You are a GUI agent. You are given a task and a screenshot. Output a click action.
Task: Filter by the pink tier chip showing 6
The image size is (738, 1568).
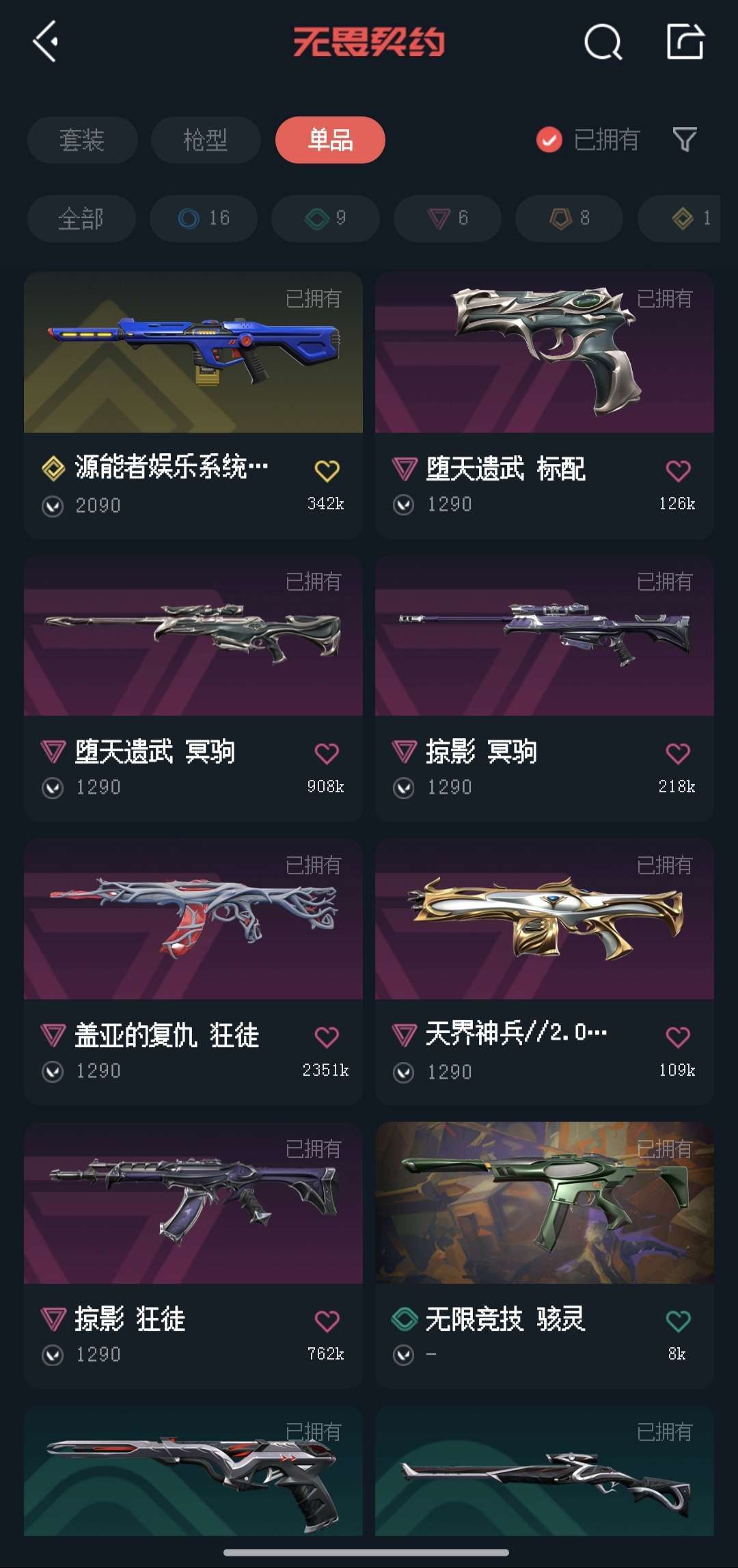(447, 219)
